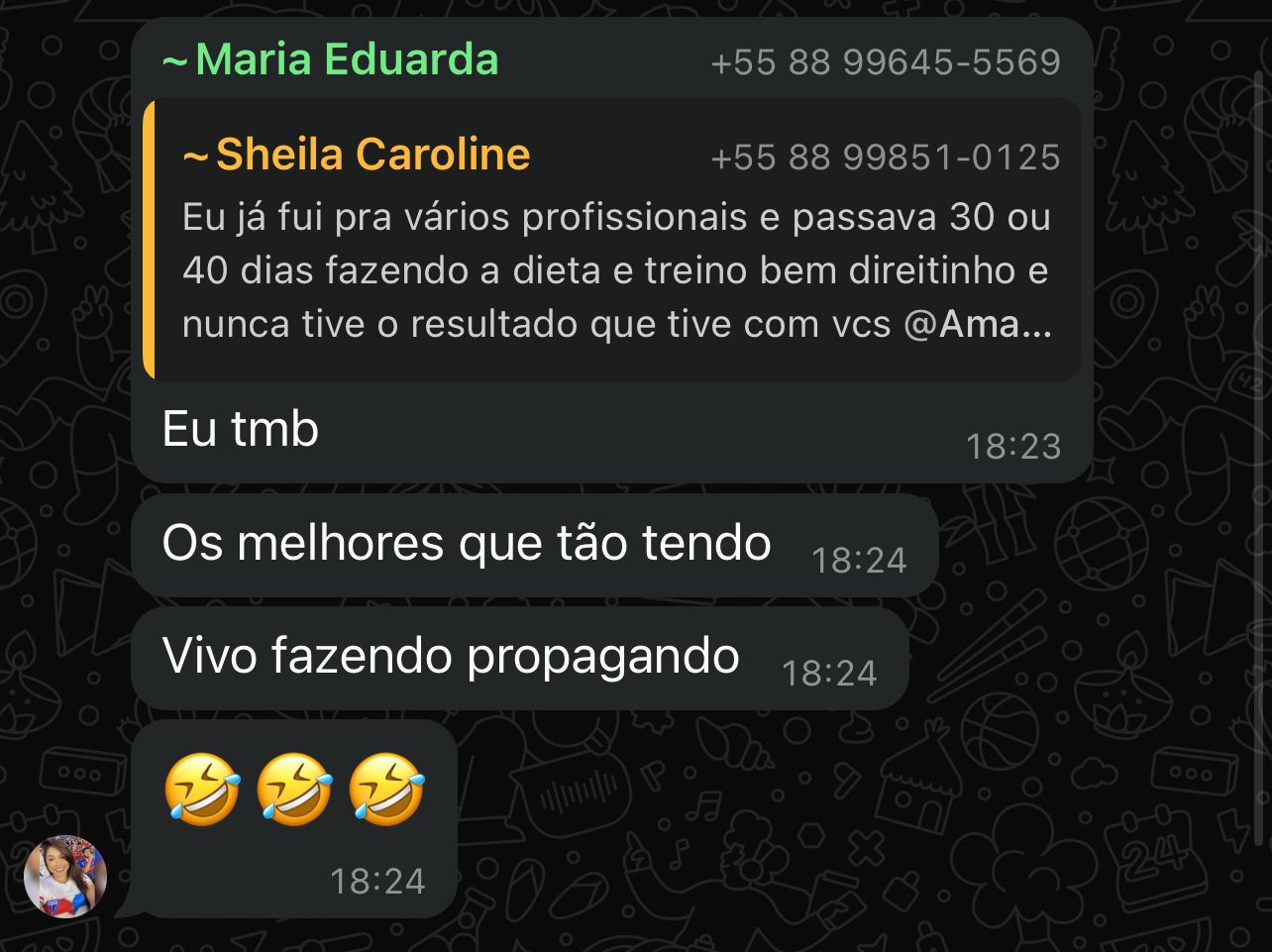Tap the sender name Maria Eduarda
Image resolution: width=1272 pixels, height=952 pixels.
pyautogui.click(x=330, y=59)
